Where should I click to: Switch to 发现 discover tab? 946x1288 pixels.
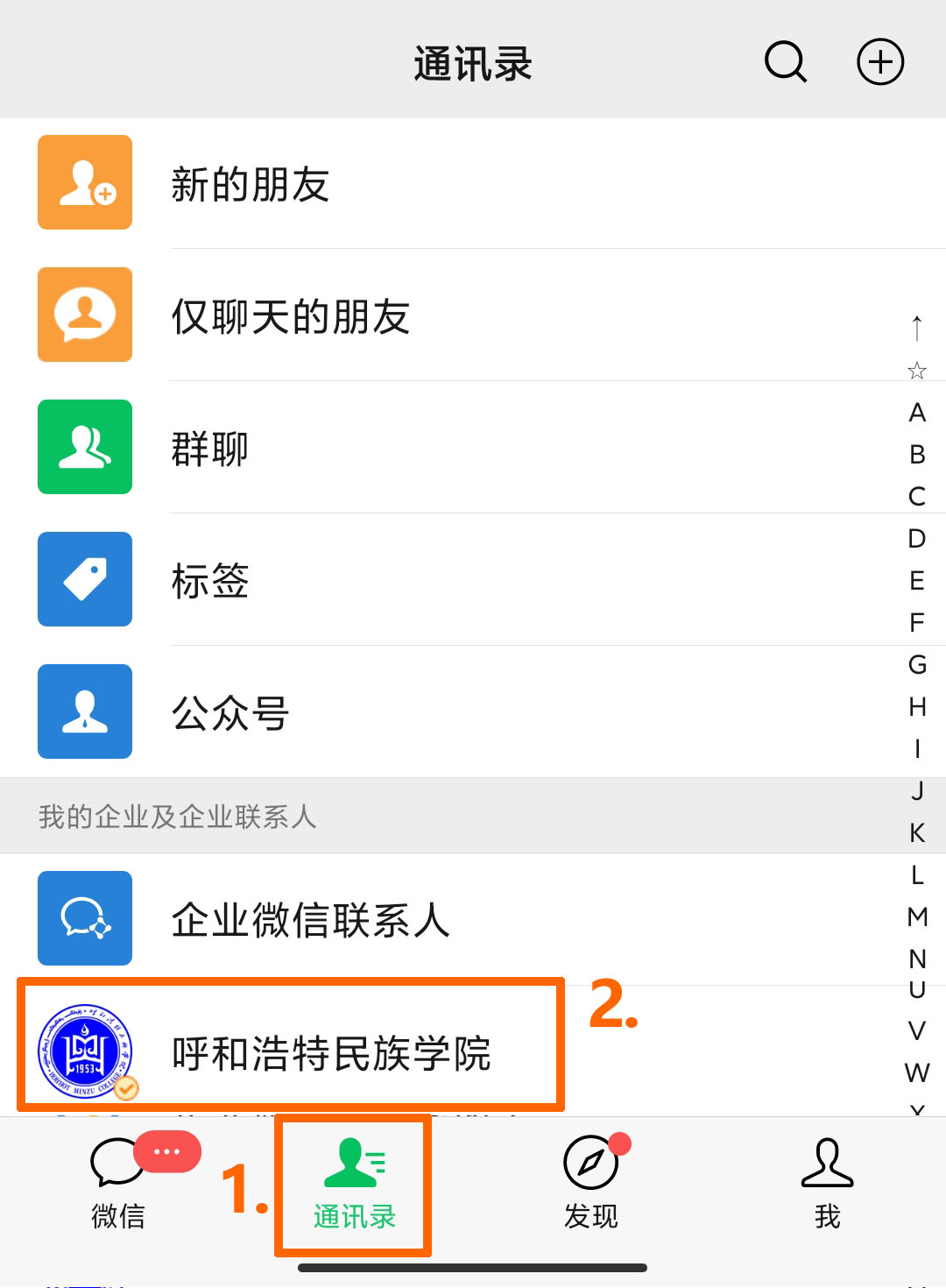[x=591, y=1183]
